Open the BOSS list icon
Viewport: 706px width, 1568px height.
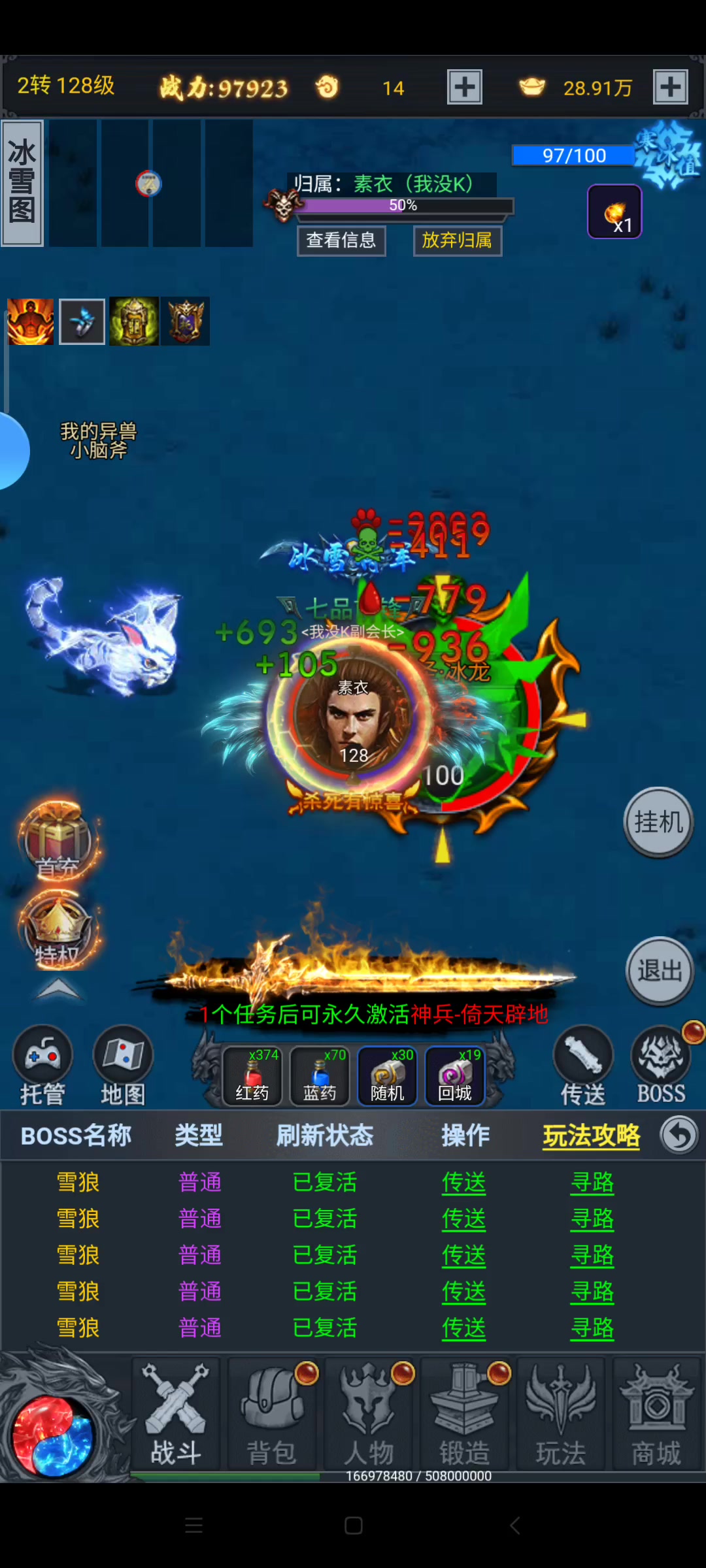tap(661, 1066)
